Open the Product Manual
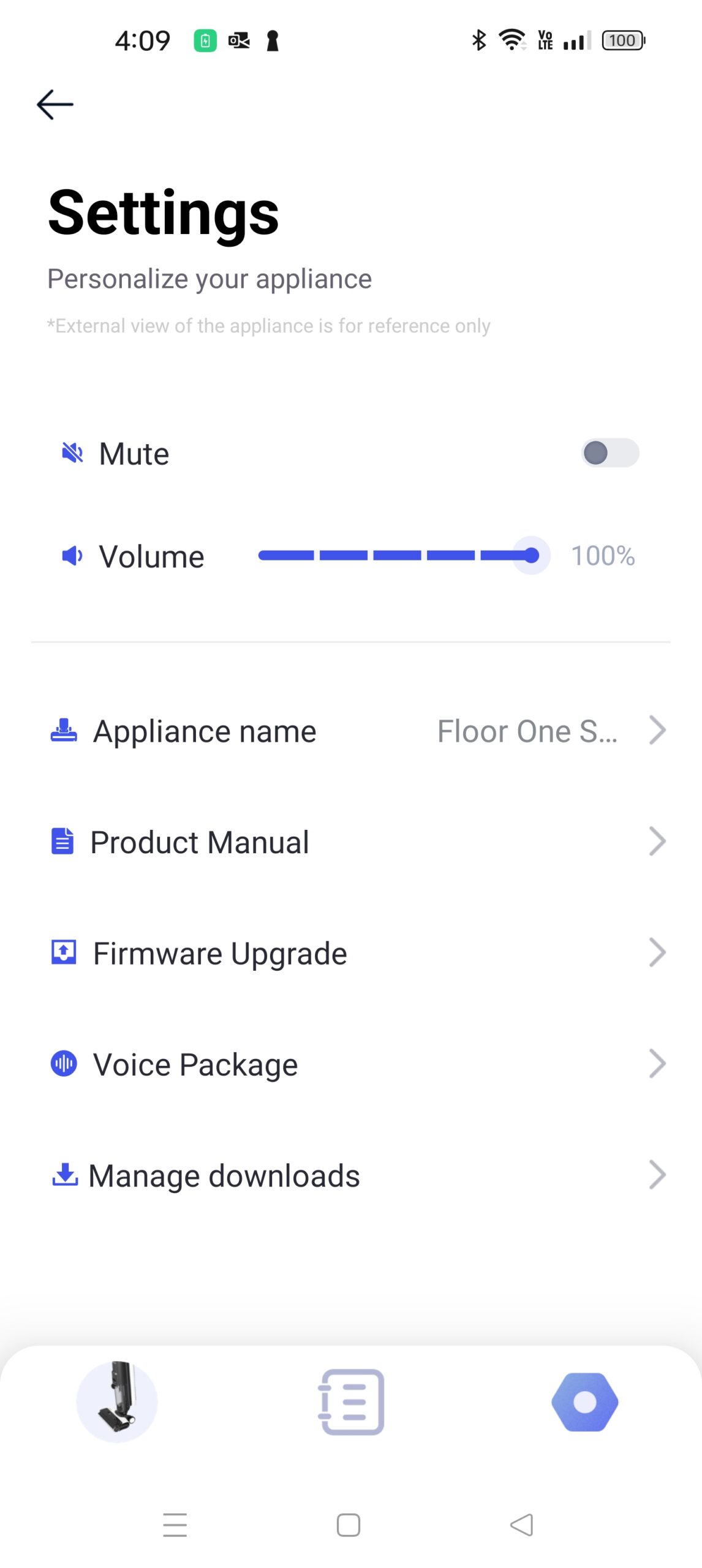The height and width of the screenshot is (1568, 702). (351, 842)
